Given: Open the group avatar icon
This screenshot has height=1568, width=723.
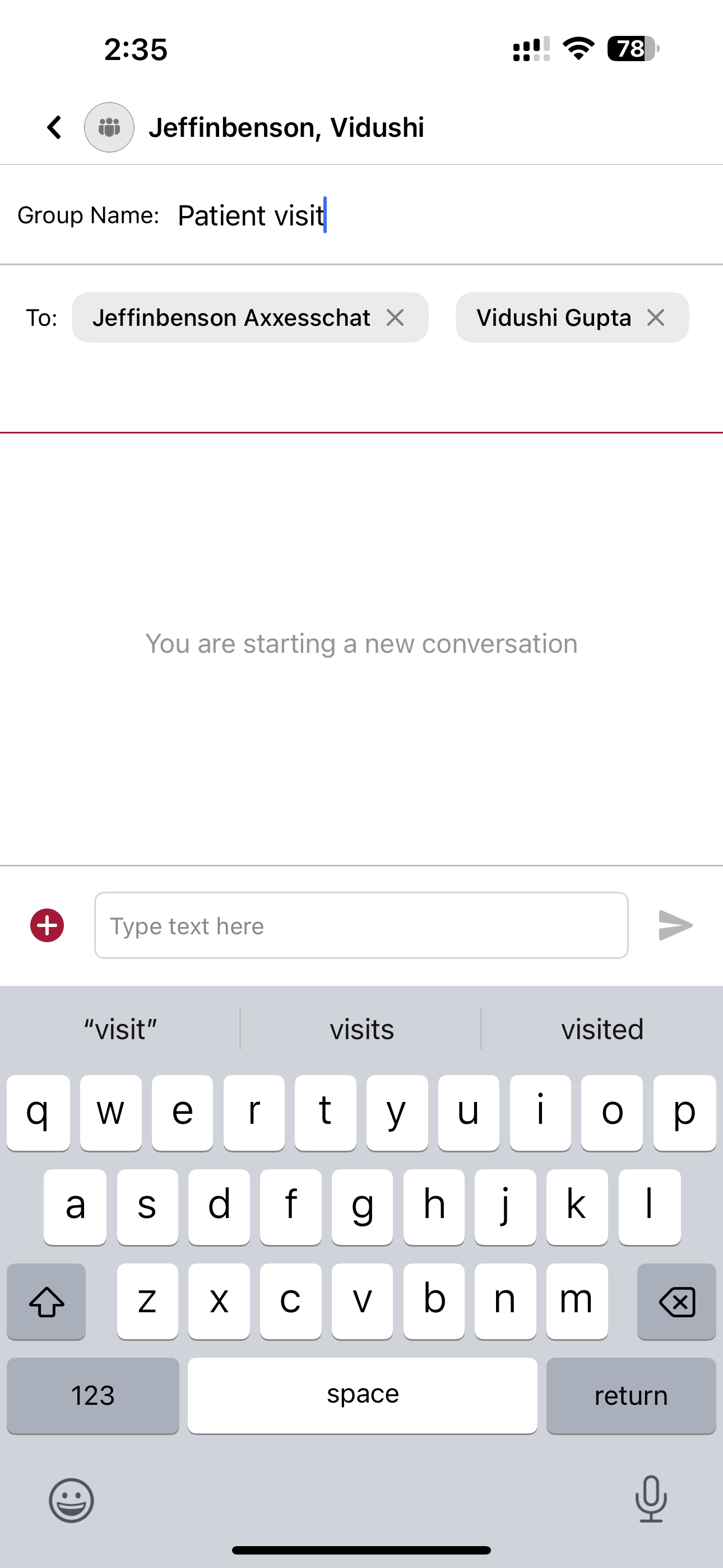Looking at the screenshot, I should [109, 127].
